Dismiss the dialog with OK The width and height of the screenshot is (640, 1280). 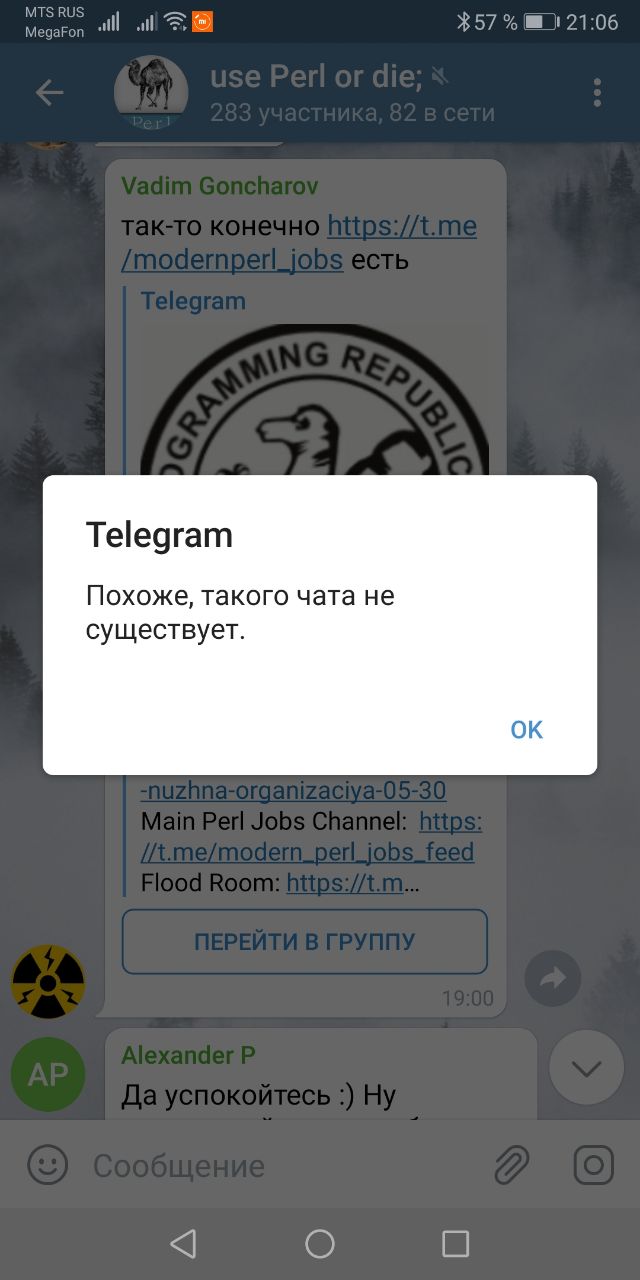click(x=526, y=730)
